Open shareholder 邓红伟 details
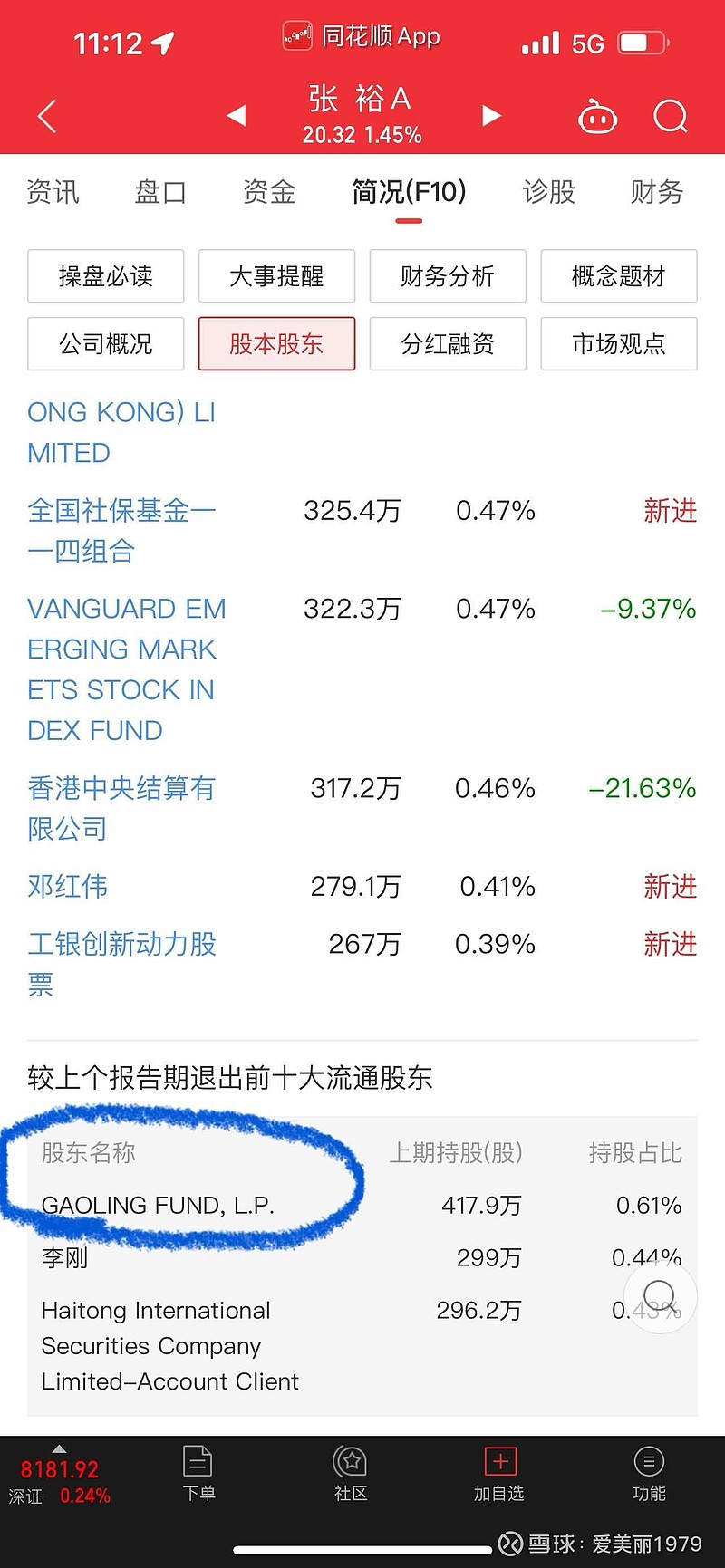 pyautogui.click(x=68, y=886)
